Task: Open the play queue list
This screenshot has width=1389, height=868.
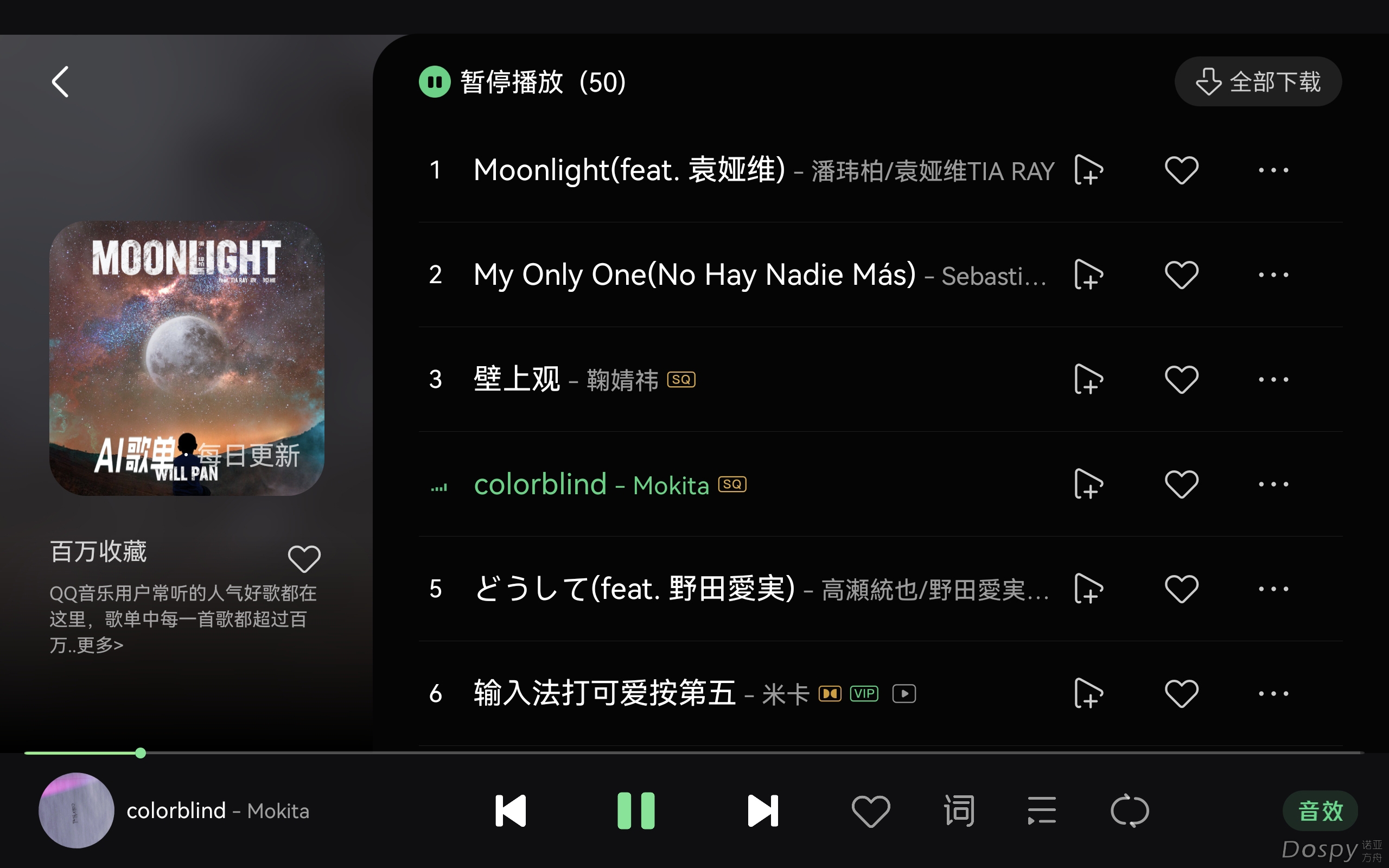Action: [1041, 810]
